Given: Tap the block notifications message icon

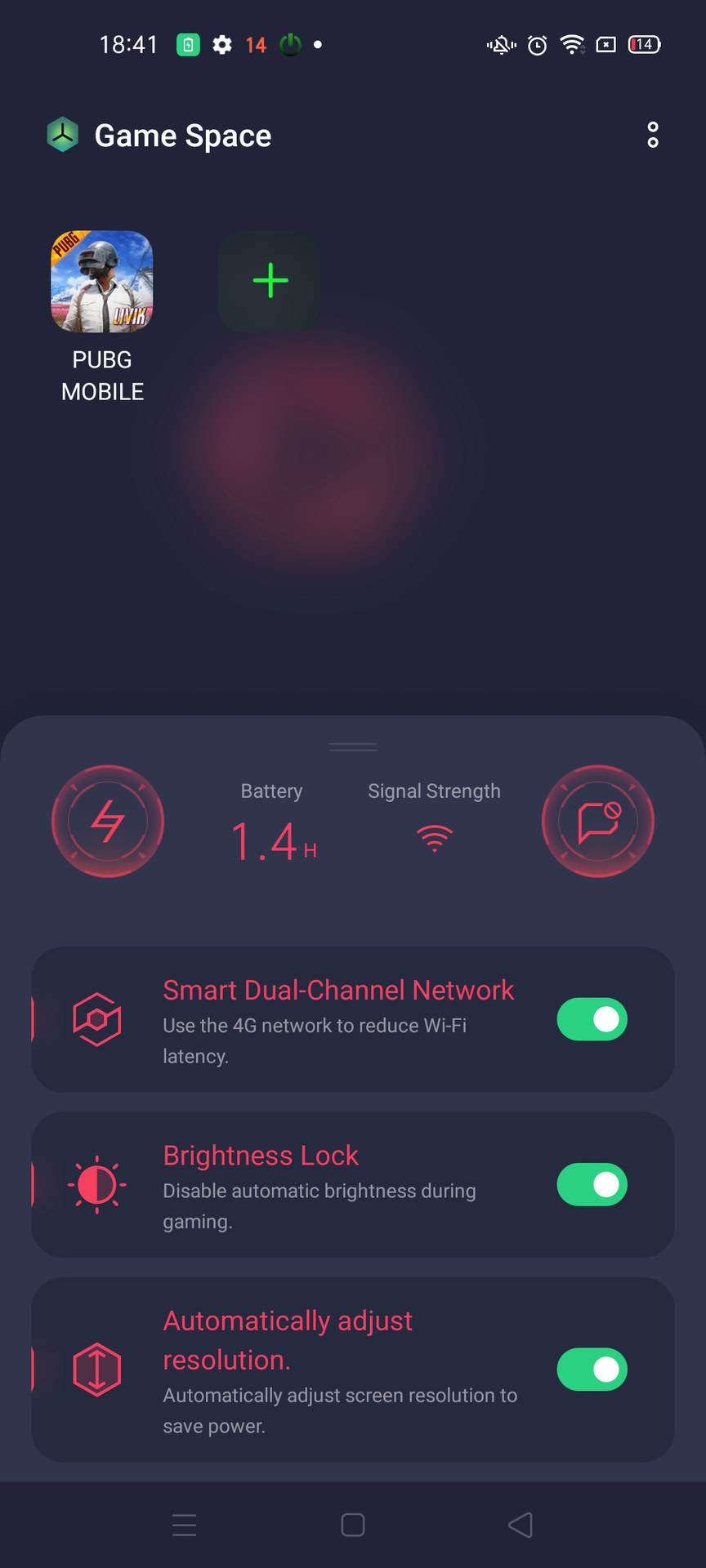Looking at the screenshot, I should (x=598, y=821).
